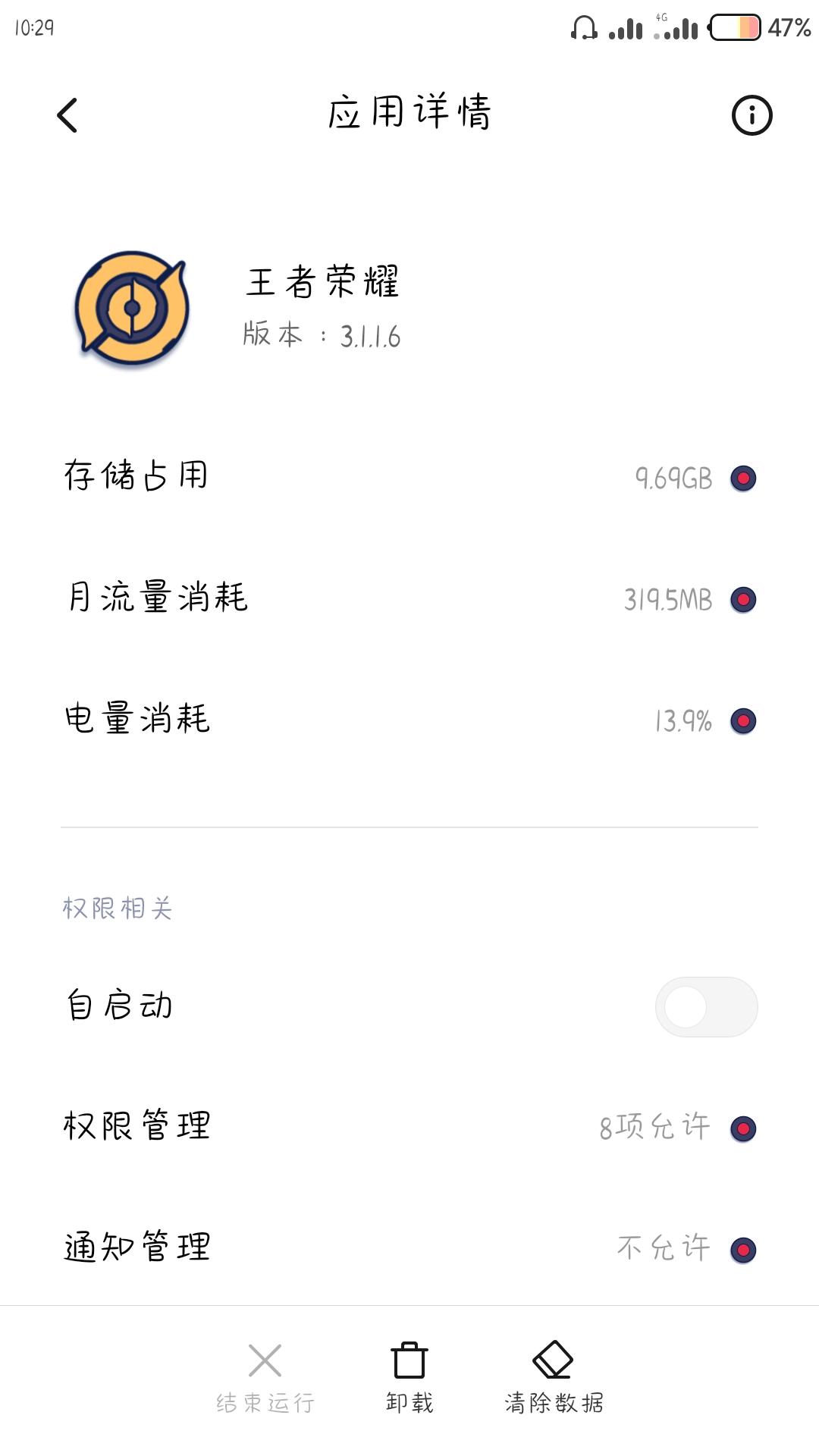The image size is (819, 1456).
Task: View 月流量消耗 monthly data usage
Action: (x=409, y=599)
